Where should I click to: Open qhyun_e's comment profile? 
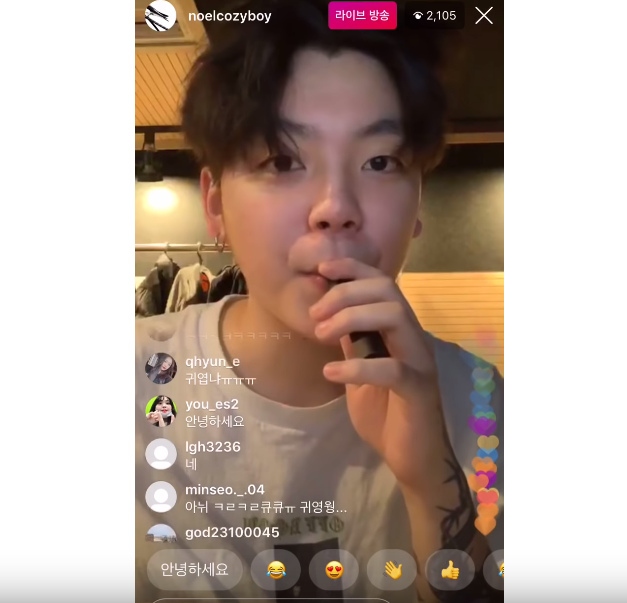click(x=161, y=369)
